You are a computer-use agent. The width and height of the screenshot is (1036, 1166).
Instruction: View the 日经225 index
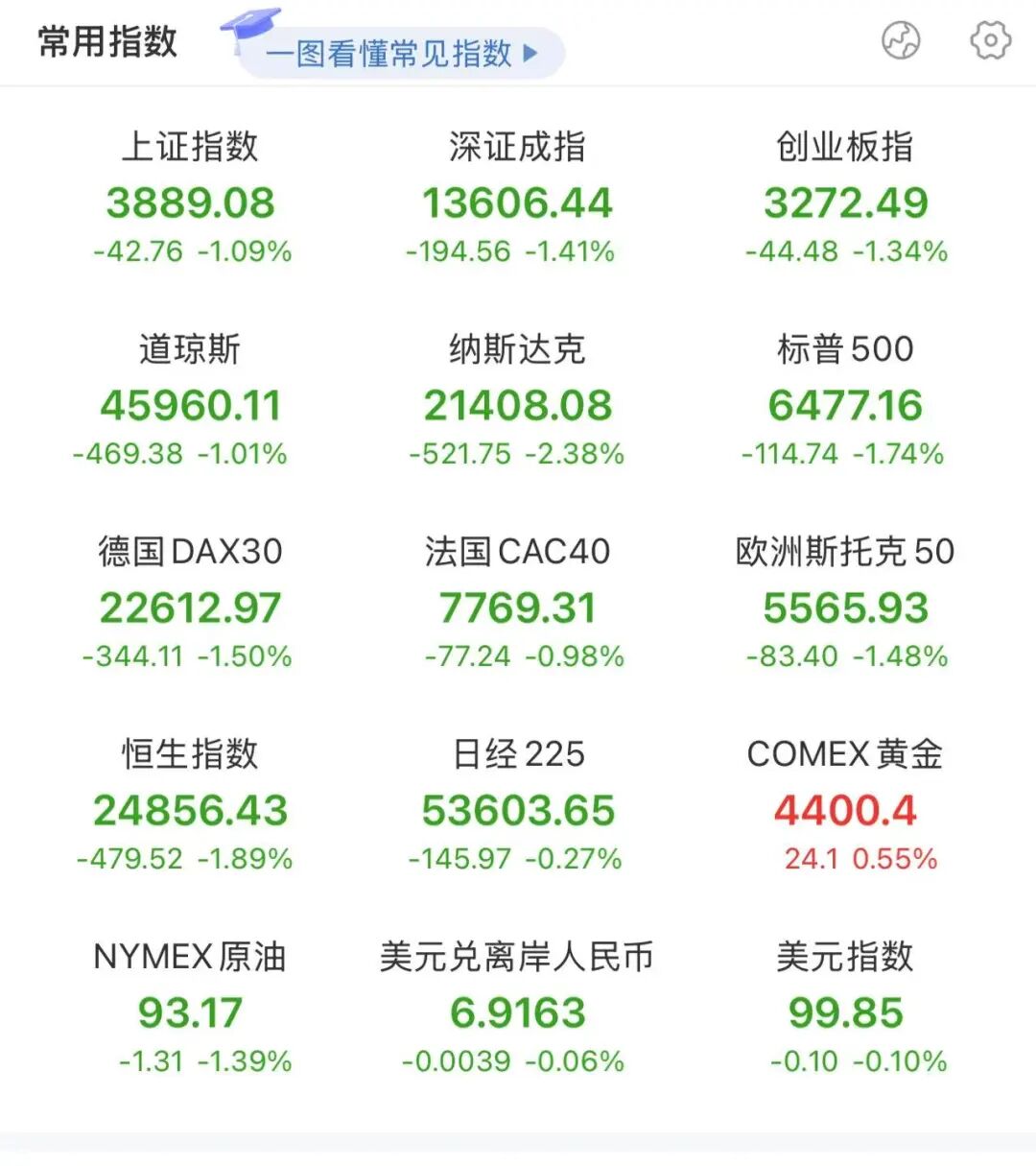(517, 808)
